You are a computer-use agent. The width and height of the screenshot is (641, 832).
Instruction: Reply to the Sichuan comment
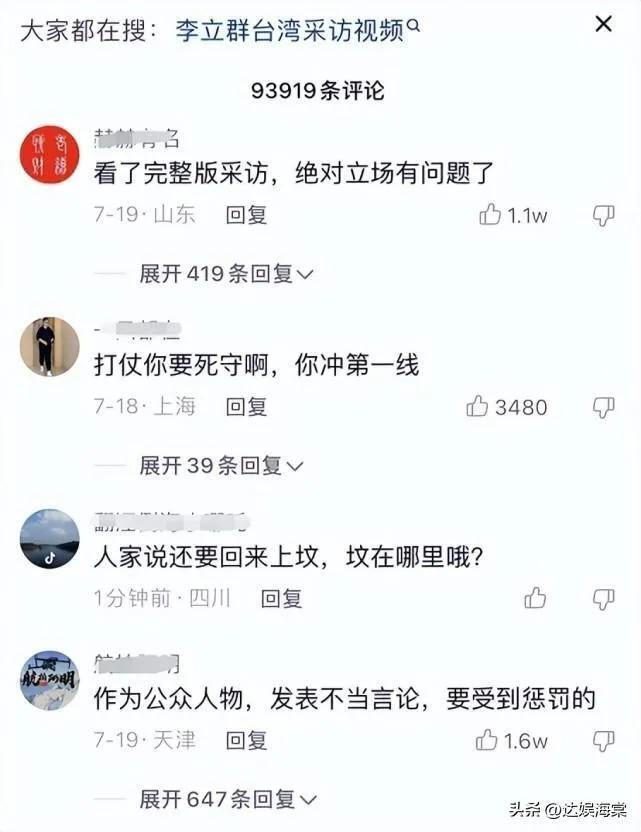[x=281, y=598]
